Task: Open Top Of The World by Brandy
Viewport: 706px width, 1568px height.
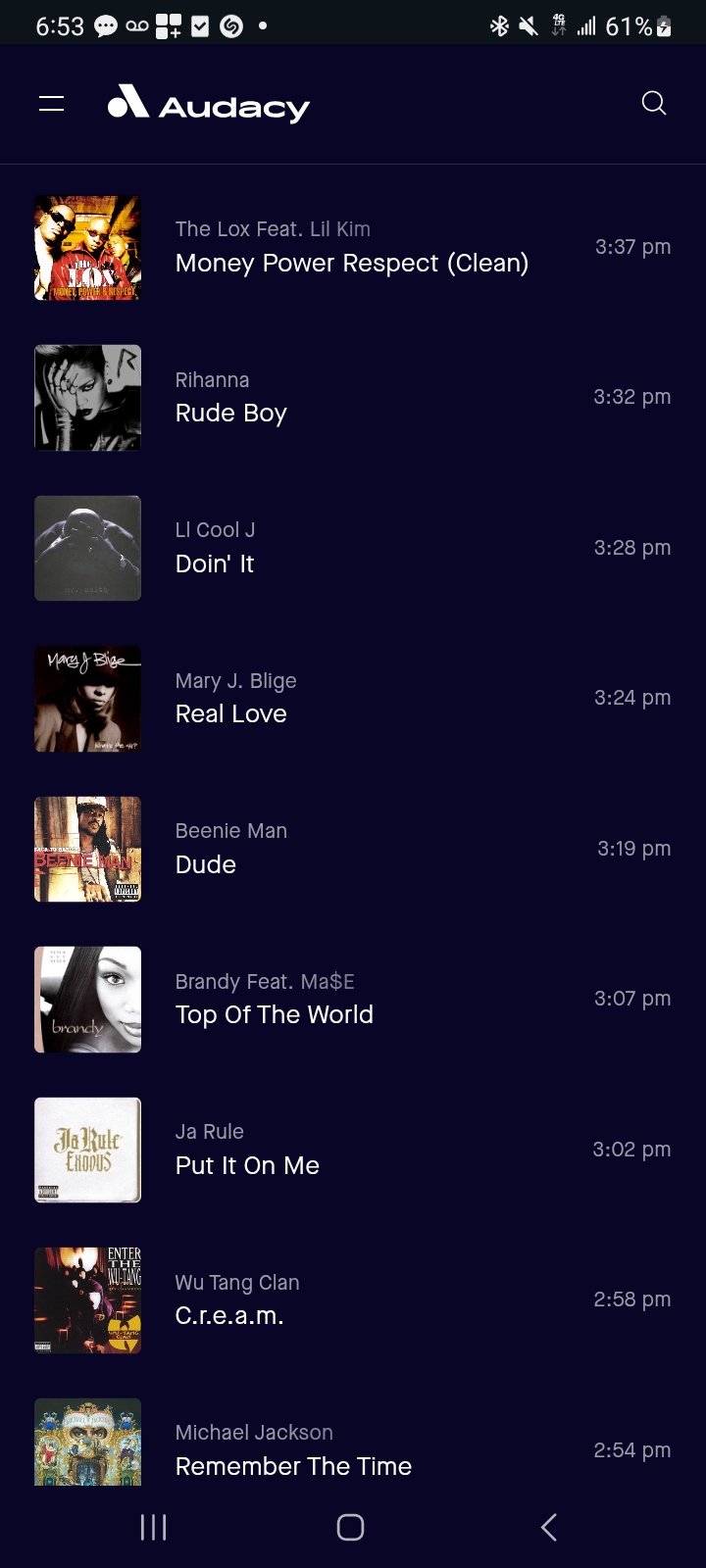Action: (x=275, y=1014)
